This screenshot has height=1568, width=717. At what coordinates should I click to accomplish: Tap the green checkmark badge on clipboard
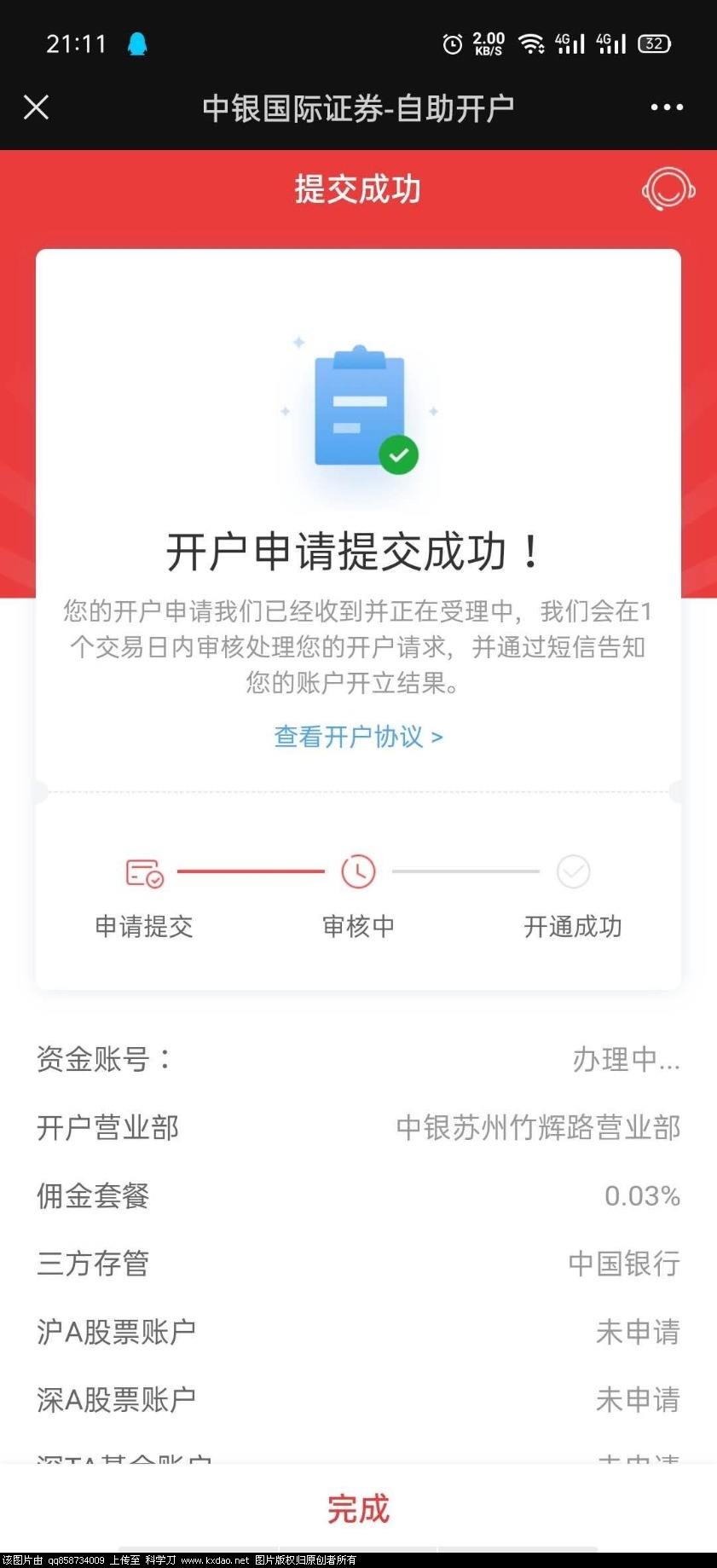pyautogui.click(x=397, y=456)
